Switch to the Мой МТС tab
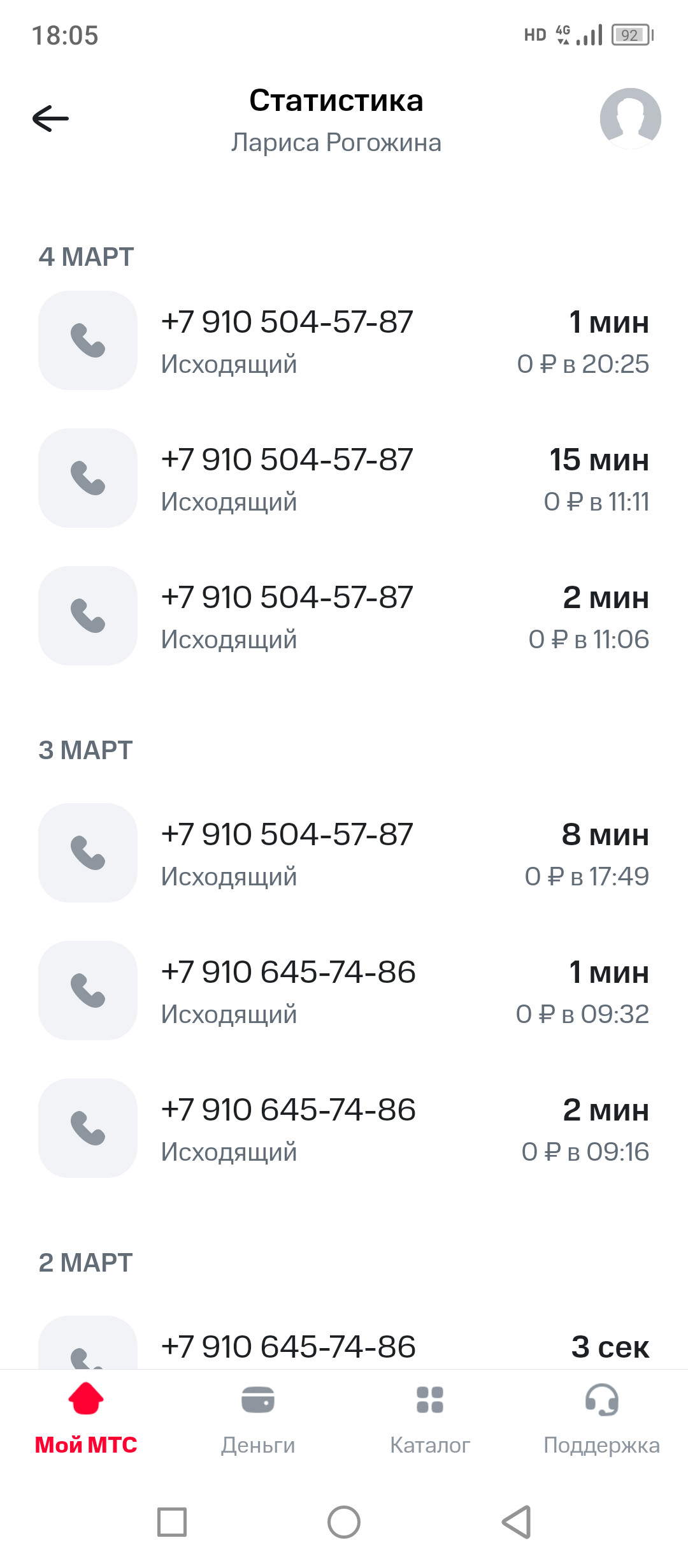This screenshot has width=688, height=1568. [x=86, y=1416]
